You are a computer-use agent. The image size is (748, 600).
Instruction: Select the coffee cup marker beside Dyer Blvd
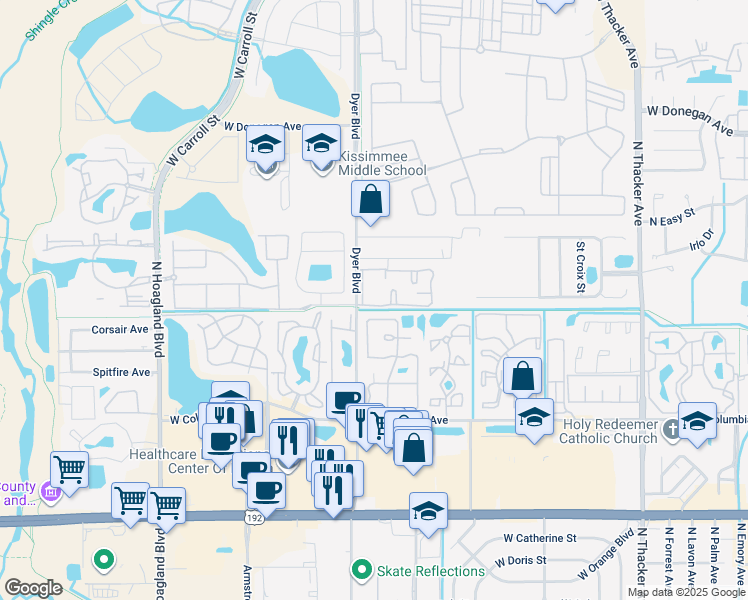click(x=345, y=401)
